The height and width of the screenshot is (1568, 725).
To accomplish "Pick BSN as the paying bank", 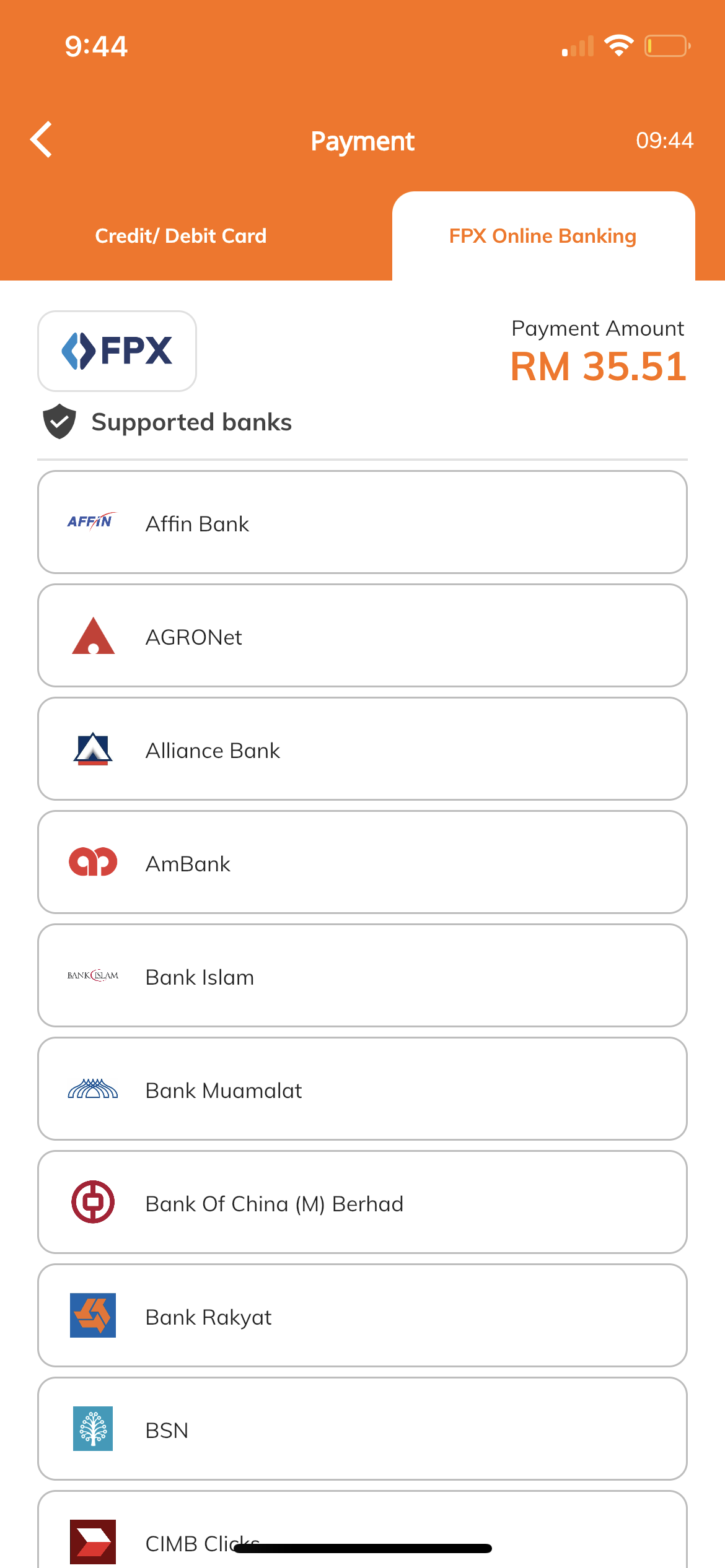I will click(362, 1429).
